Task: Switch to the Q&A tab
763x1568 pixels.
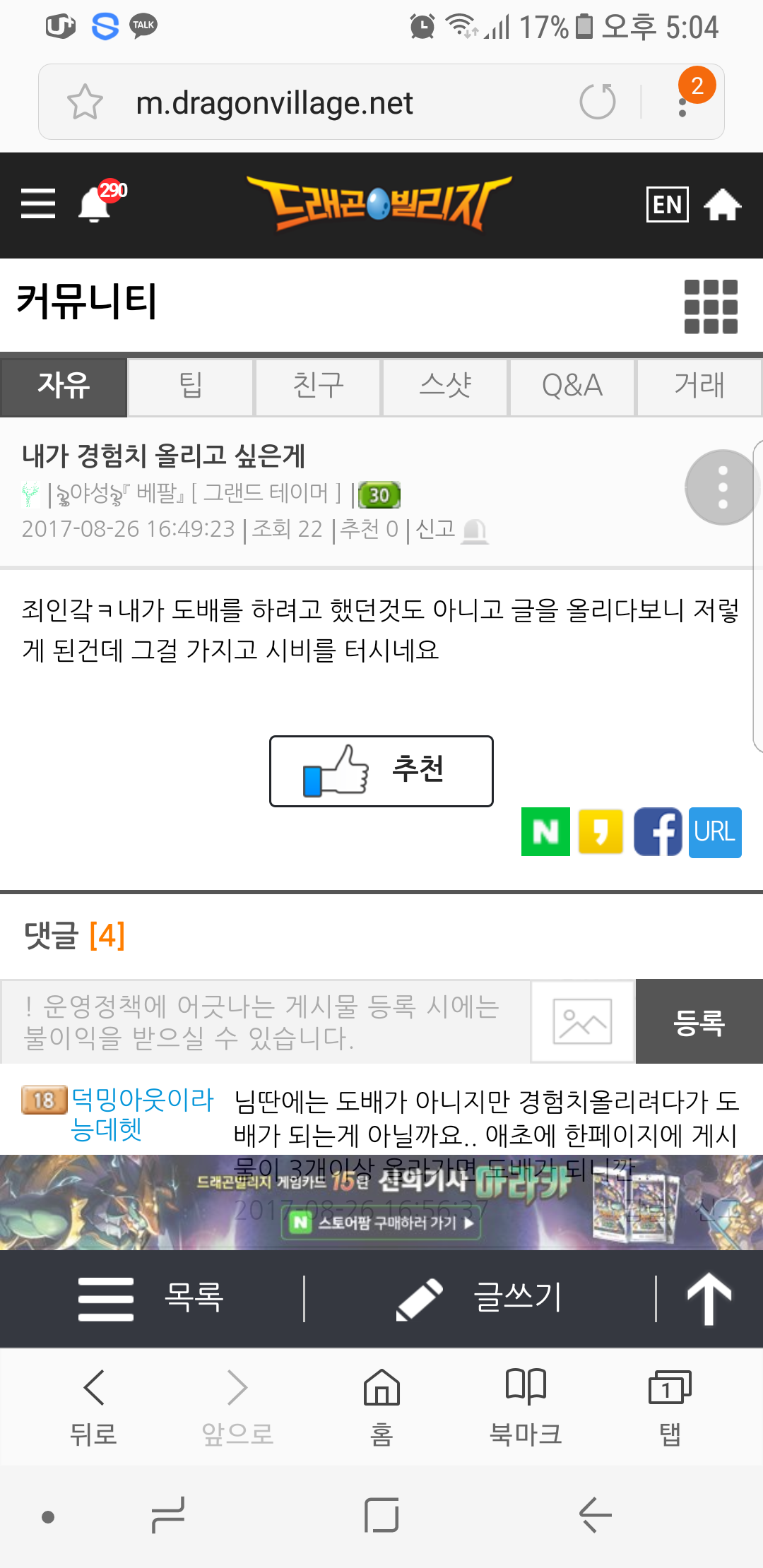Action: pos(572,386)
